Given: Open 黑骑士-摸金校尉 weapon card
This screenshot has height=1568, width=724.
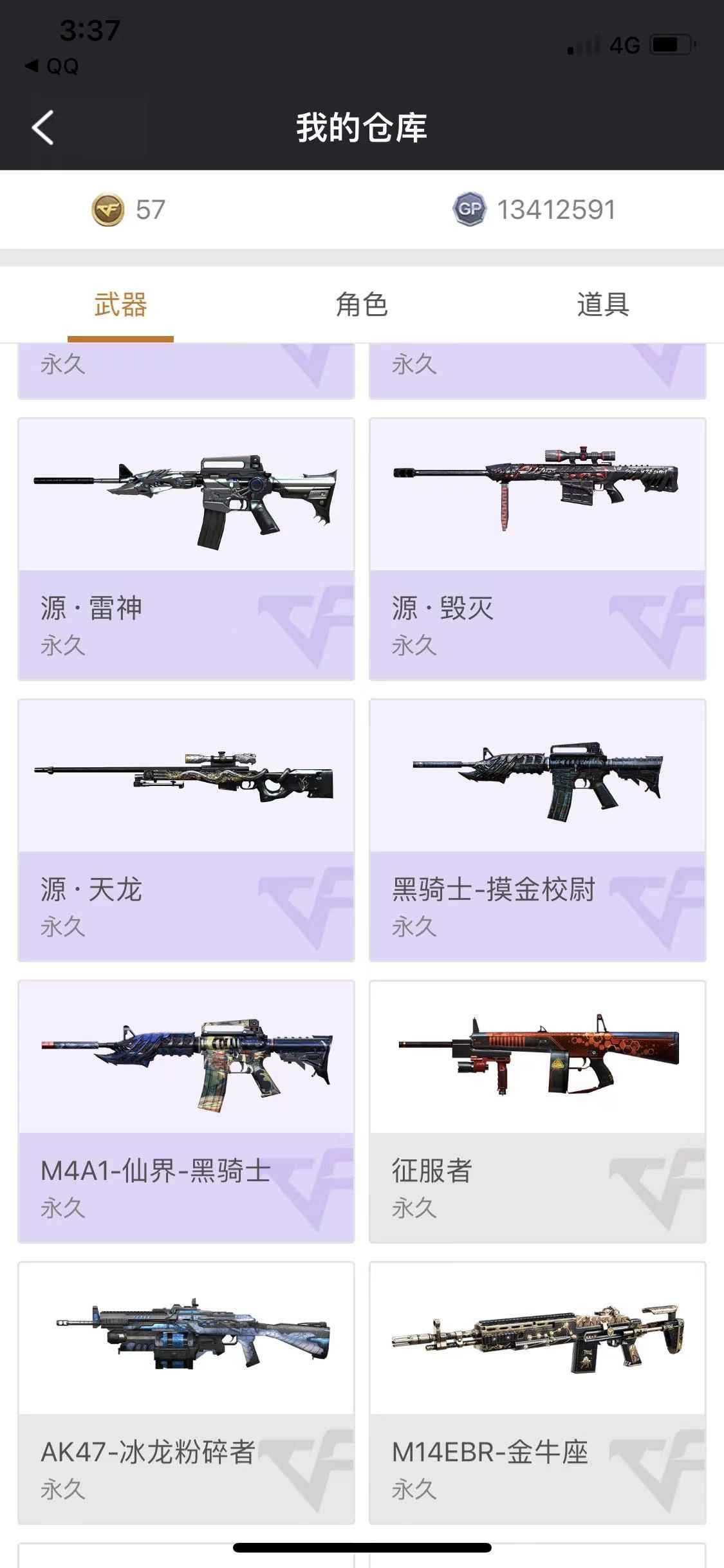Looking at the screenshot, I should 537,830.
